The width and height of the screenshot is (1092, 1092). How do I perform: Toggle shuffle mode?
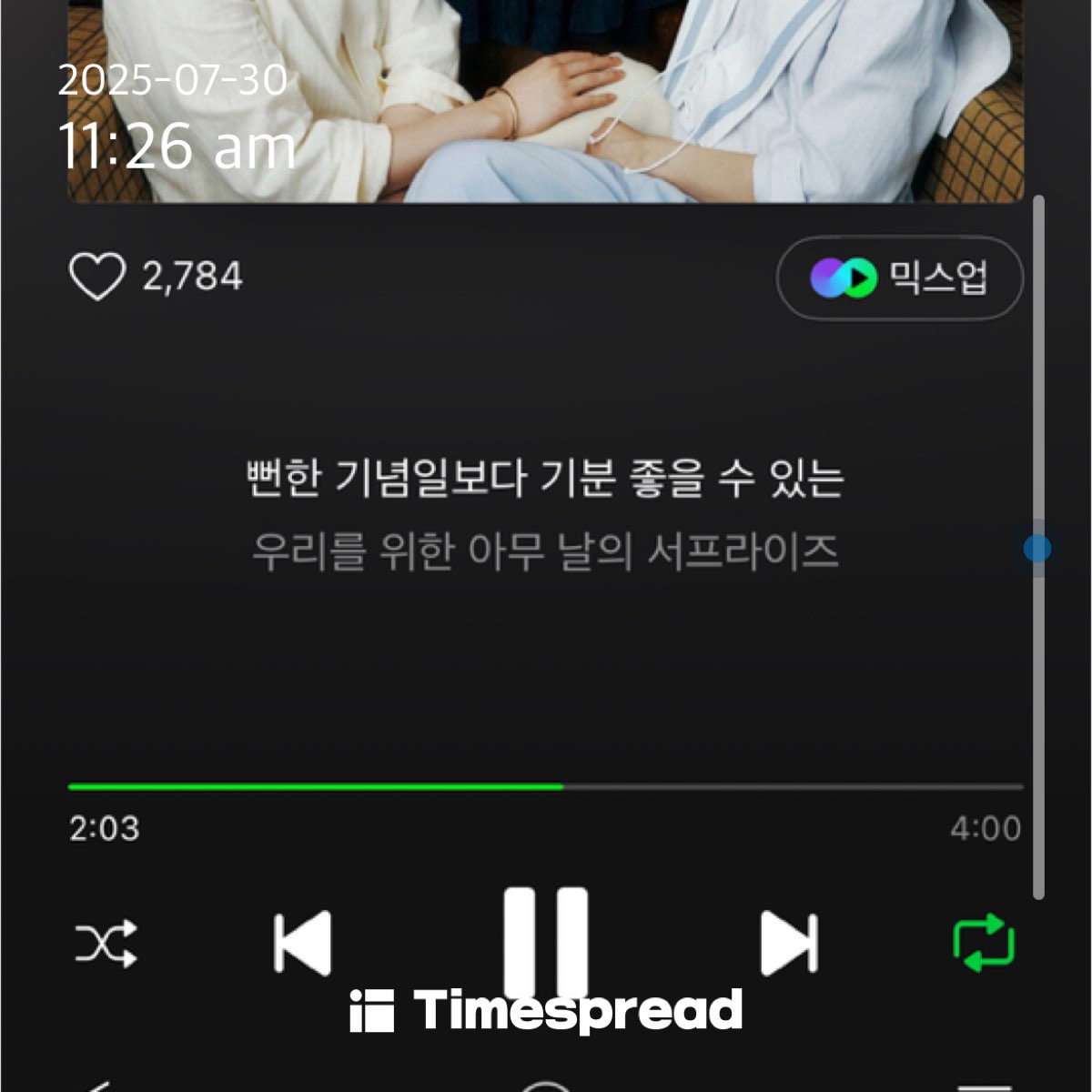click(x=106, y=944)
